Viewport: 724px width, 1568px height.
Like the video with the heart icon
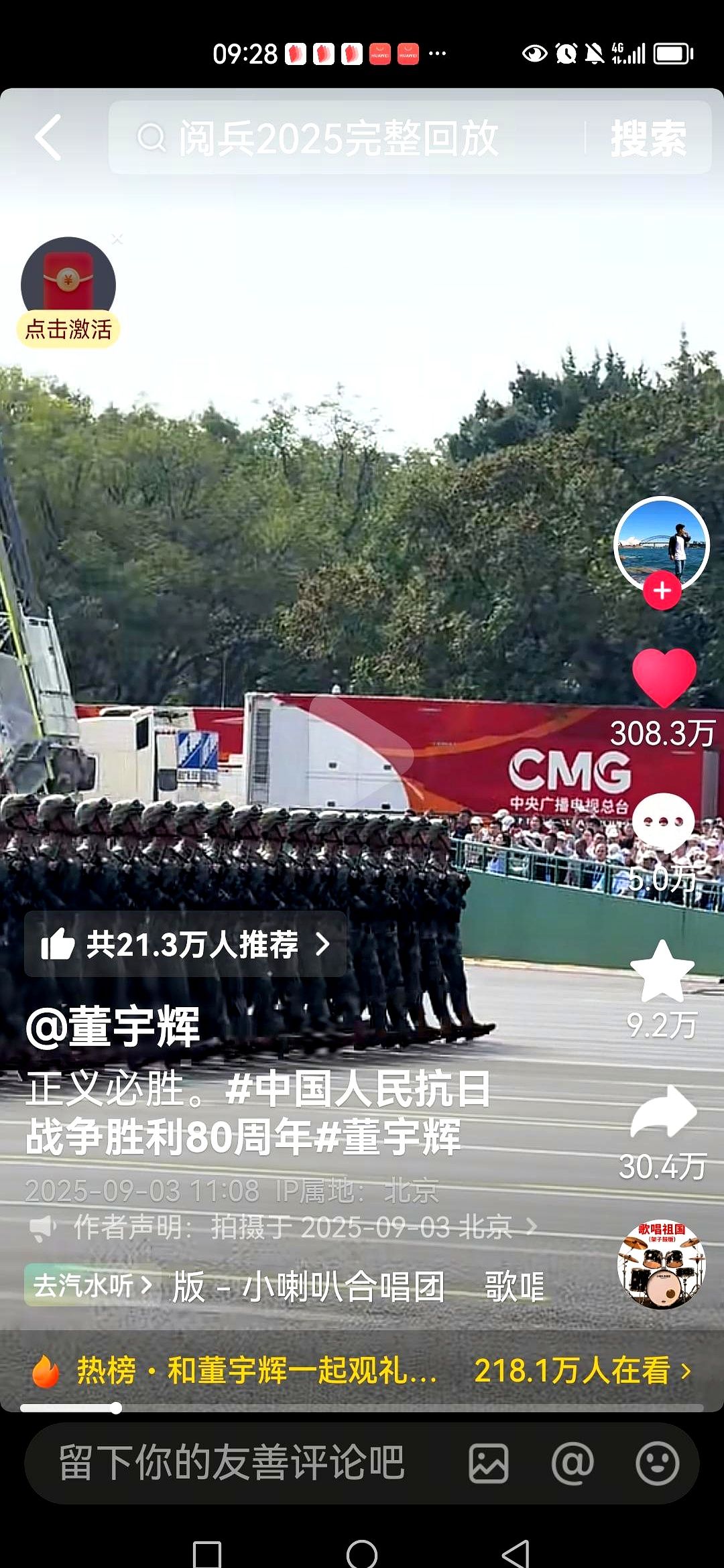664,678
